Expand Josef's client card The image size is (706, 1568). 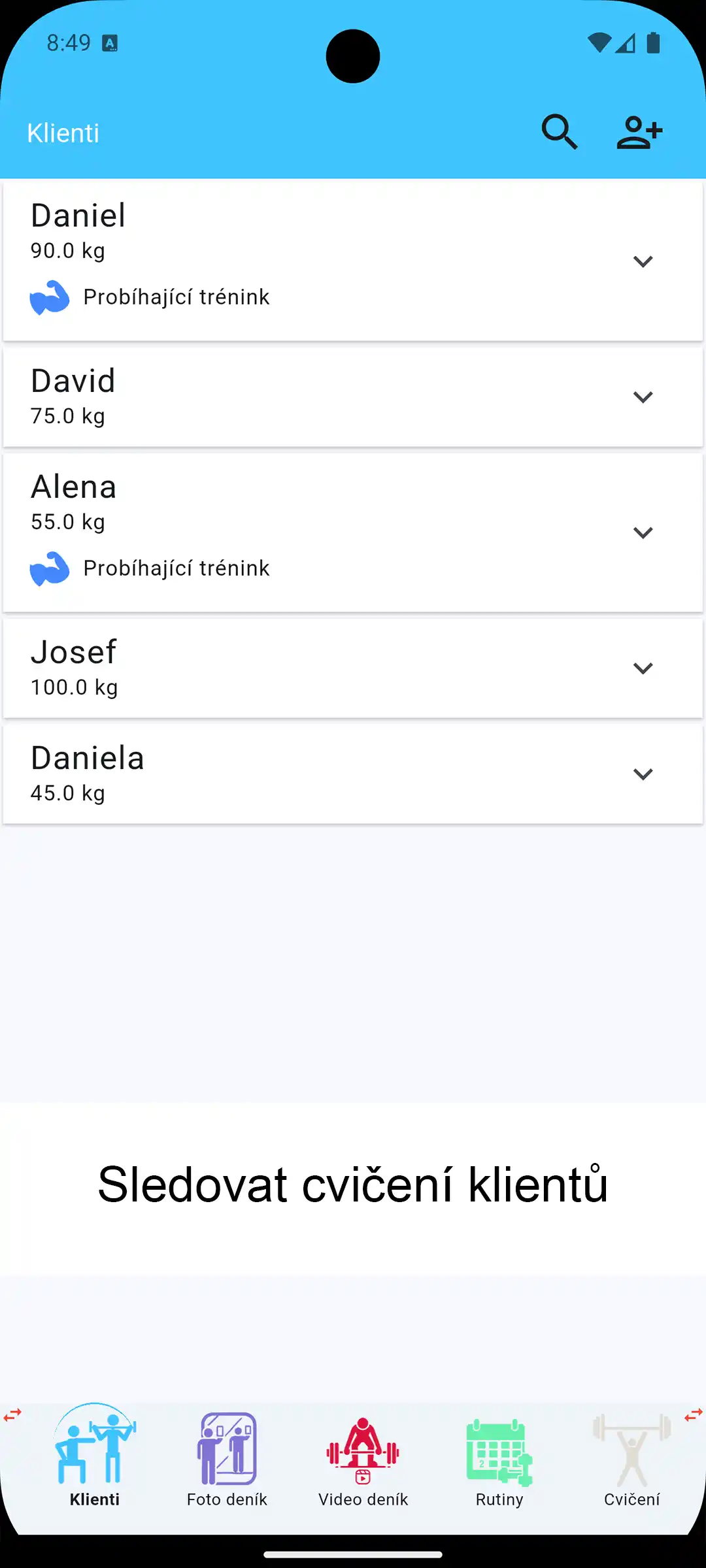(x=643, y=668)
